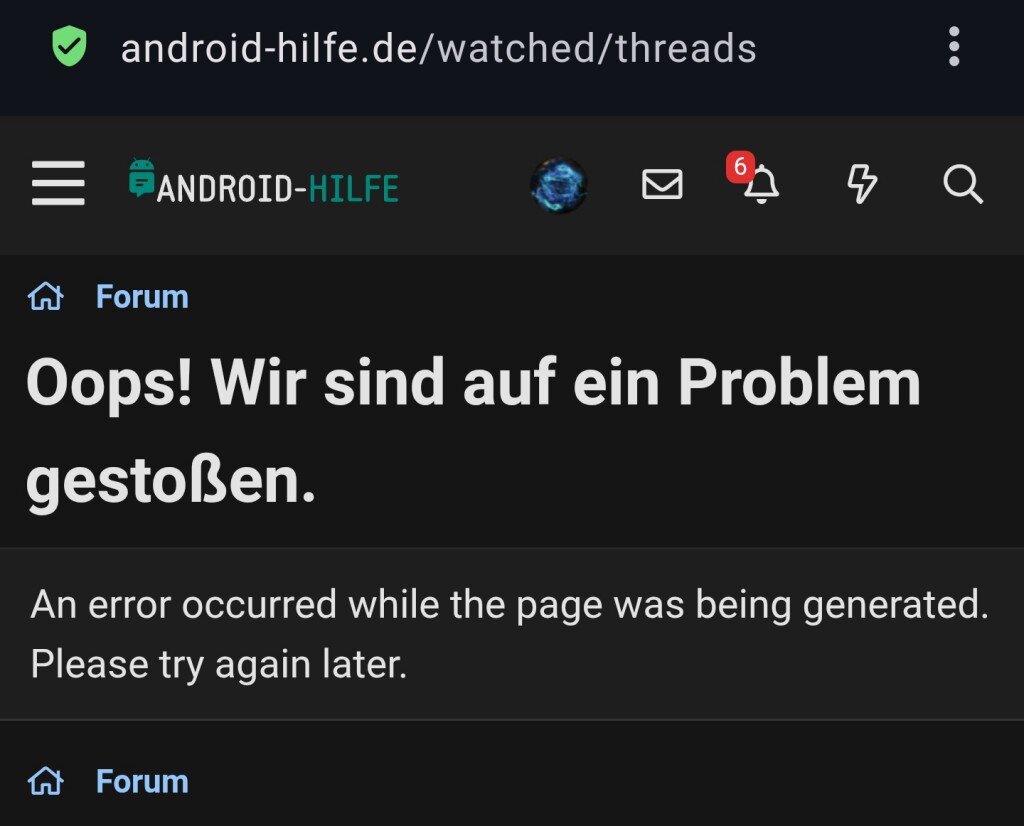View site security shield info
The height and width of the screenshot is (826, 1024).
70,47
